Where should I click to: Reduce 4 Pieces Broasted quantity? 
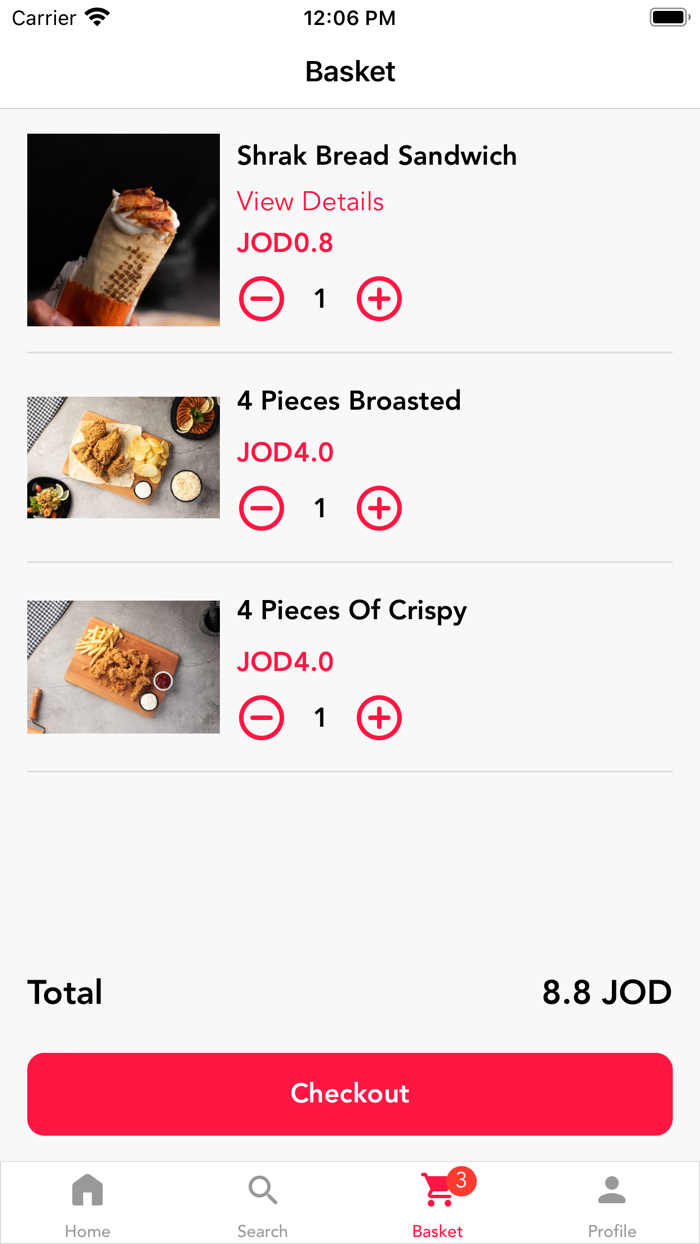click(x=261, y=509)
